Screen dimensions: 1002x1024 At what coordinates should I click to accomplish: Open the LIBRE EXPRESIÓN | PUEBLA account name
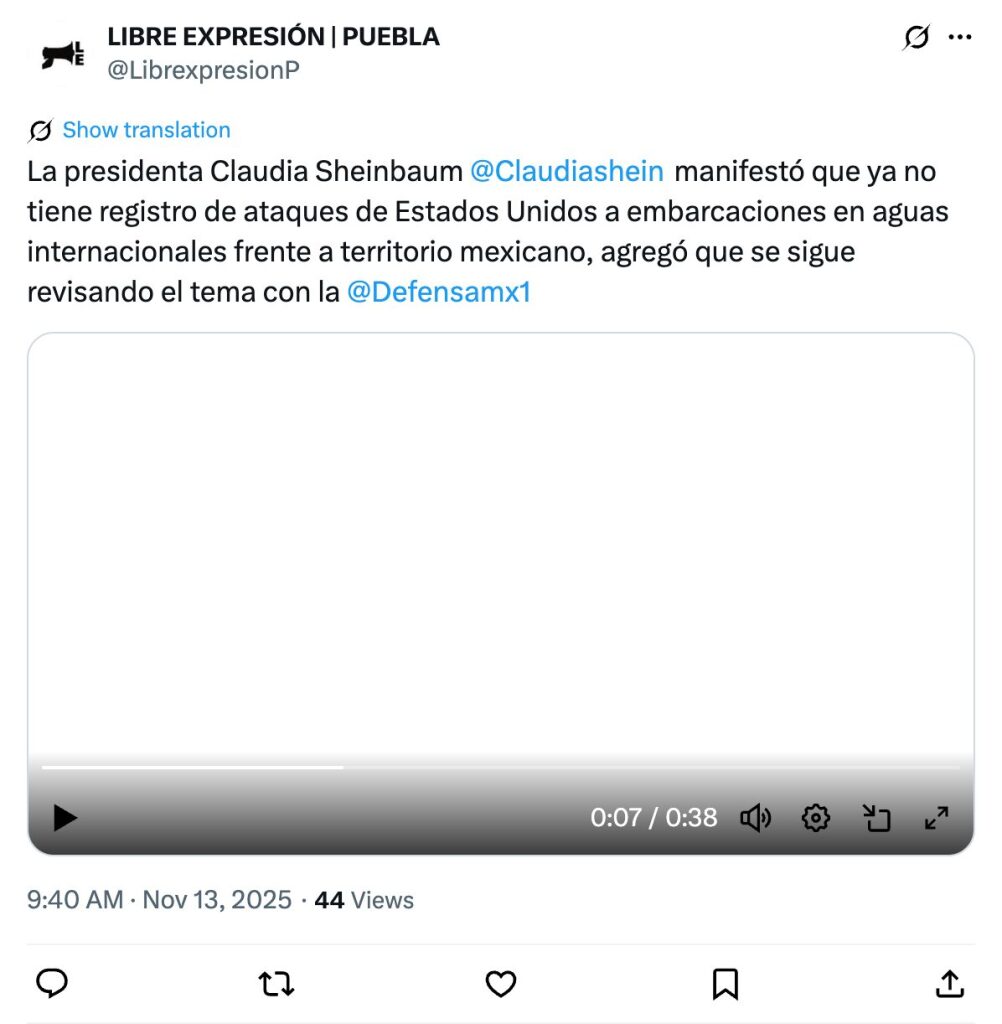pos(273,37)
